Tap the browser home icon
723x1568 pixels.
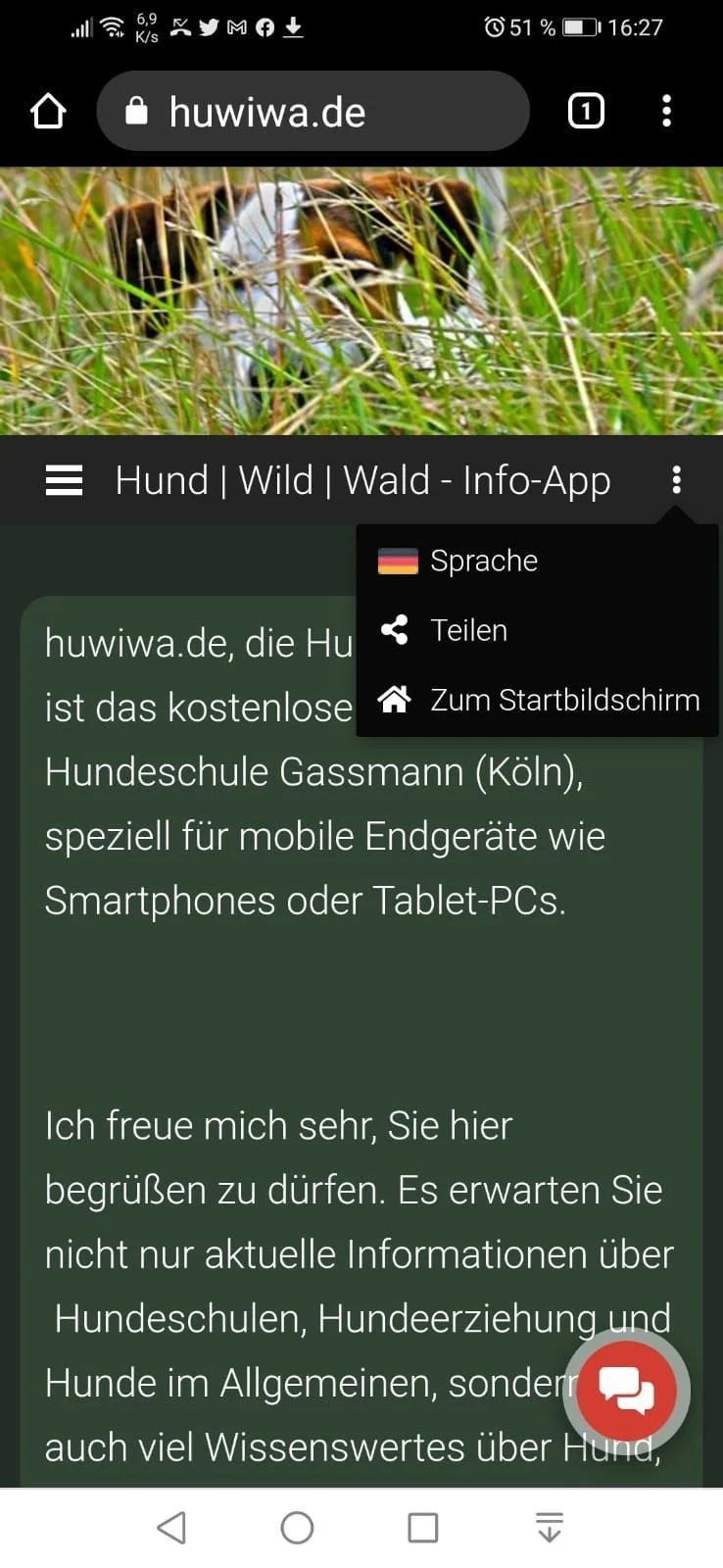pos(48,112)
